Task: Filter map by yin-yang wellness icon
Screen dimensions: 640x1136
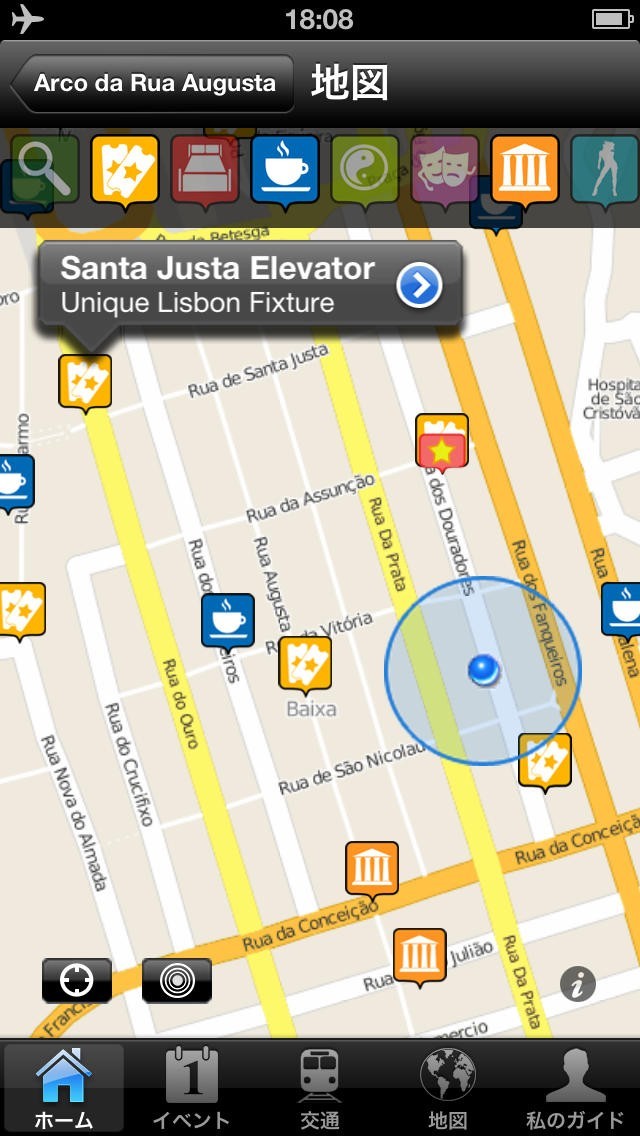Action: tap(365, 169)
